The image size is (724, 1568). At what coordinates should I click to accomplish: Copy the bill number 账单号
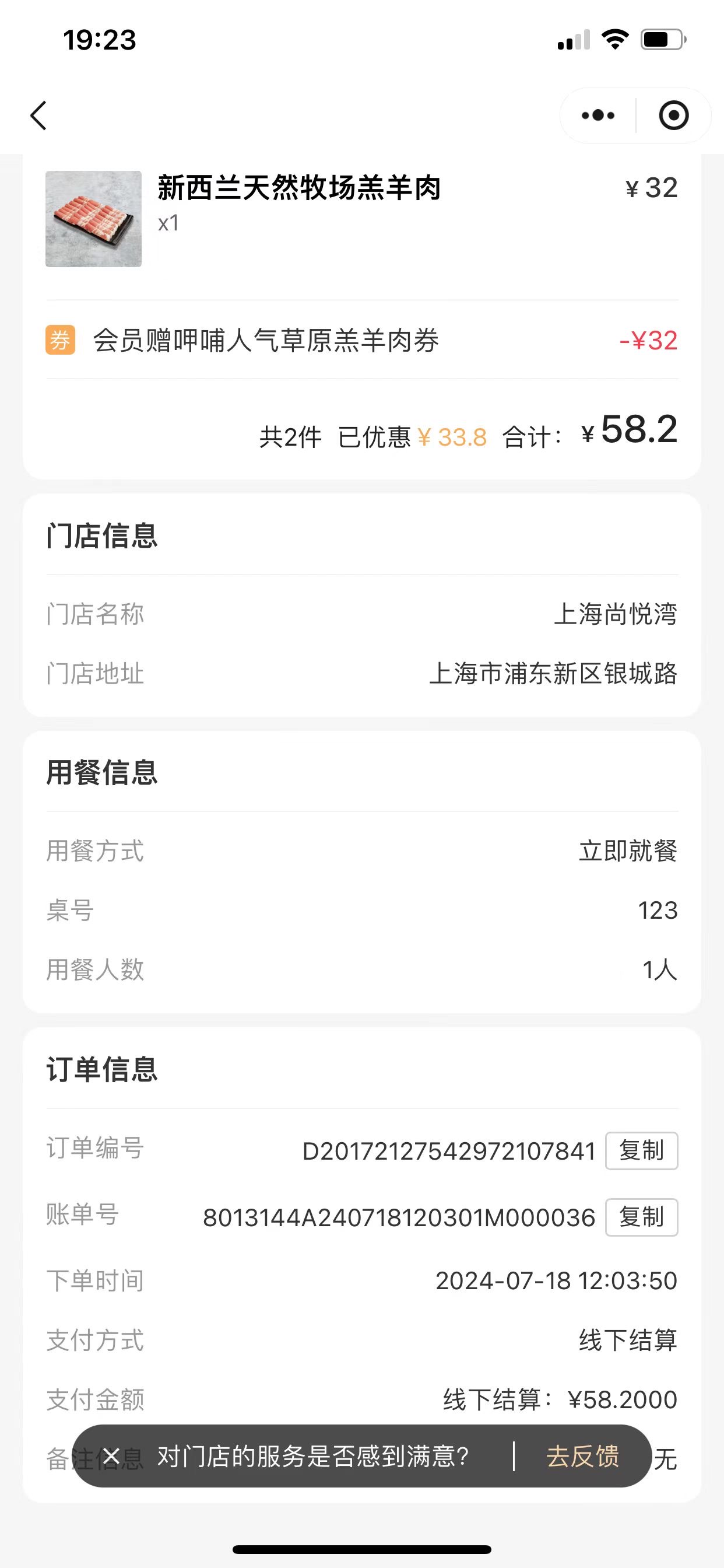641,1217
